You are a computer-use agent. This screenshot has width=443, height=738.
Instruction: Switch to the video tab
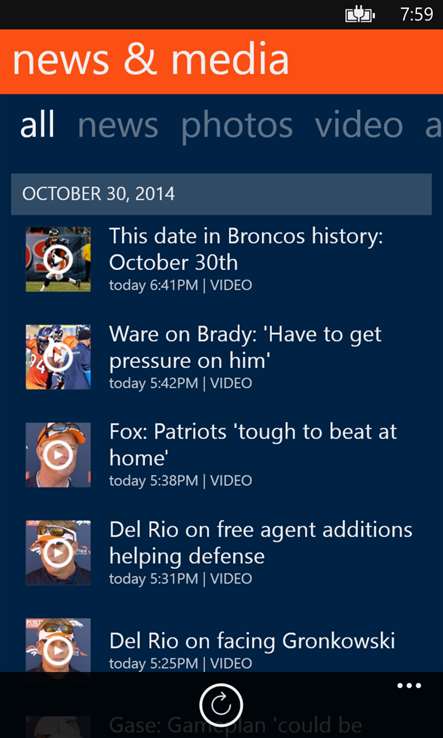pyautogui.click(x=359, y=126)
